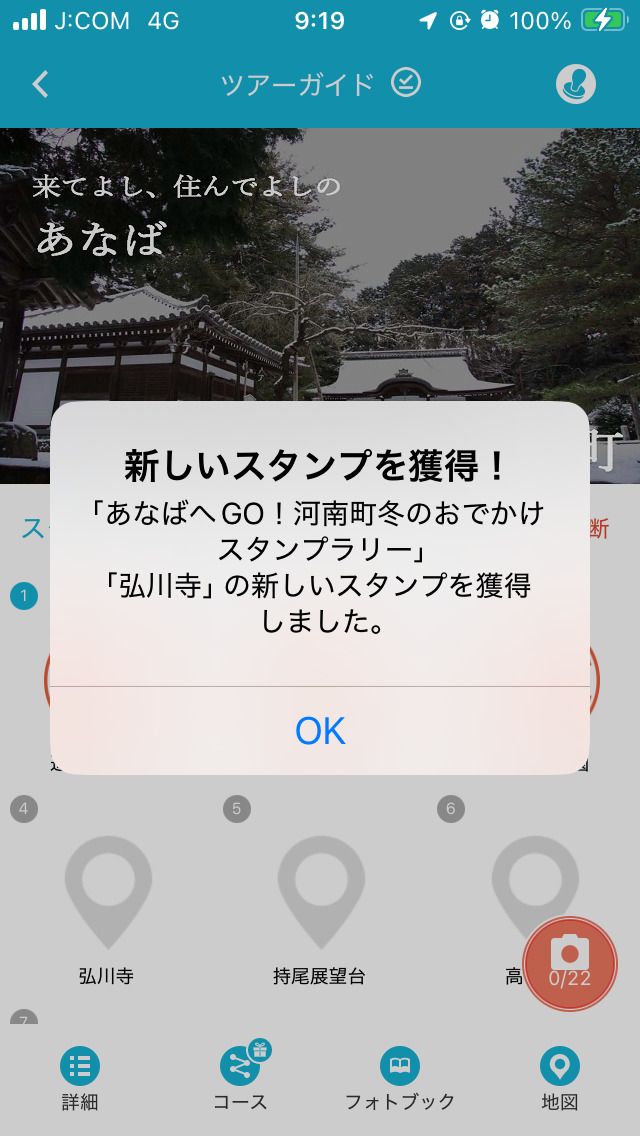Confirm the new stamp dialog with OK
The image size is (640, 1136).
(x=320, y=731)
